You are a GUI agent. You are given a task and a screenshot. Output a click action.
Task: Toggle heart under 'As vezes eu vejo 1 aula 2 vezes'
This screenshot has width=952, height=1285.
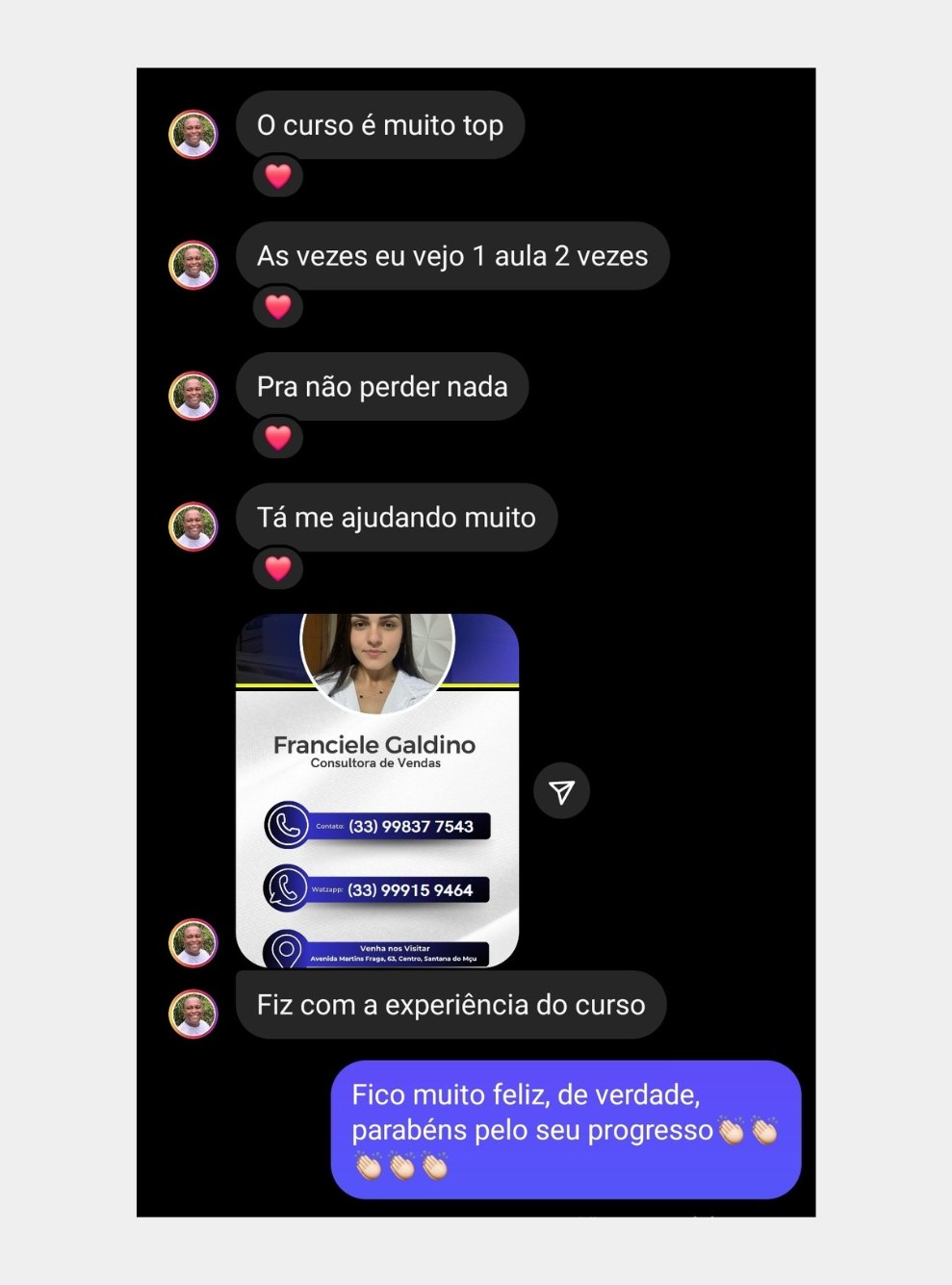coord(277,307)
